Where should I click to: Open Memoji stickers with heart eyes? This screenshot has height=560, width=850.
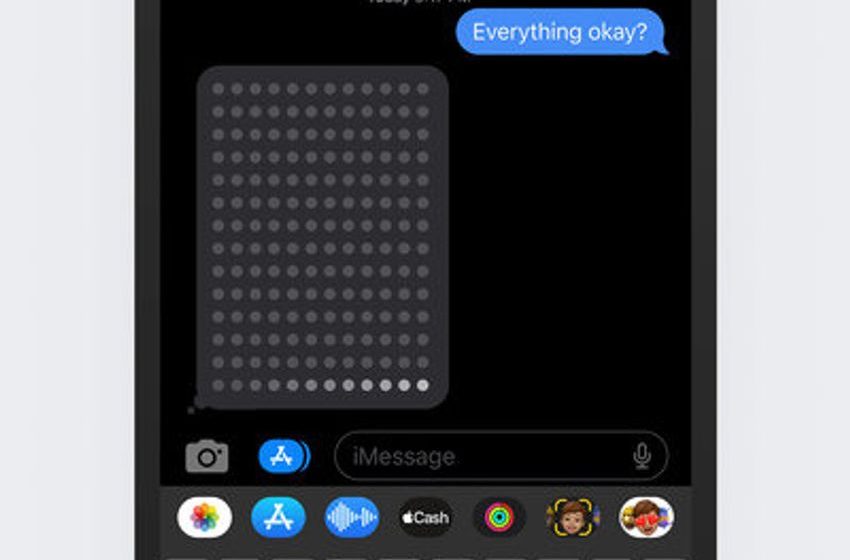[x=646, y=517]
